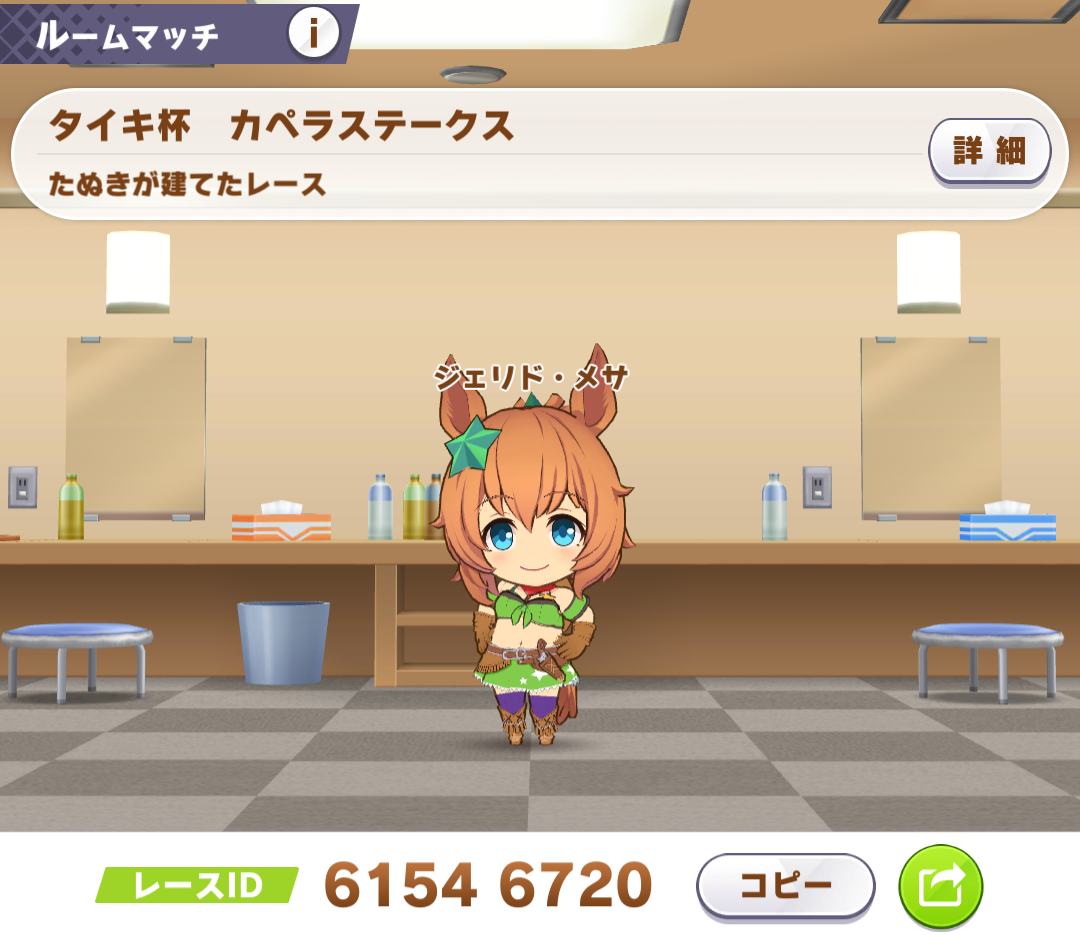Viewport: 1080px width, 935px height.
Task: Open the room match info icon
Action: click(313, 35)
